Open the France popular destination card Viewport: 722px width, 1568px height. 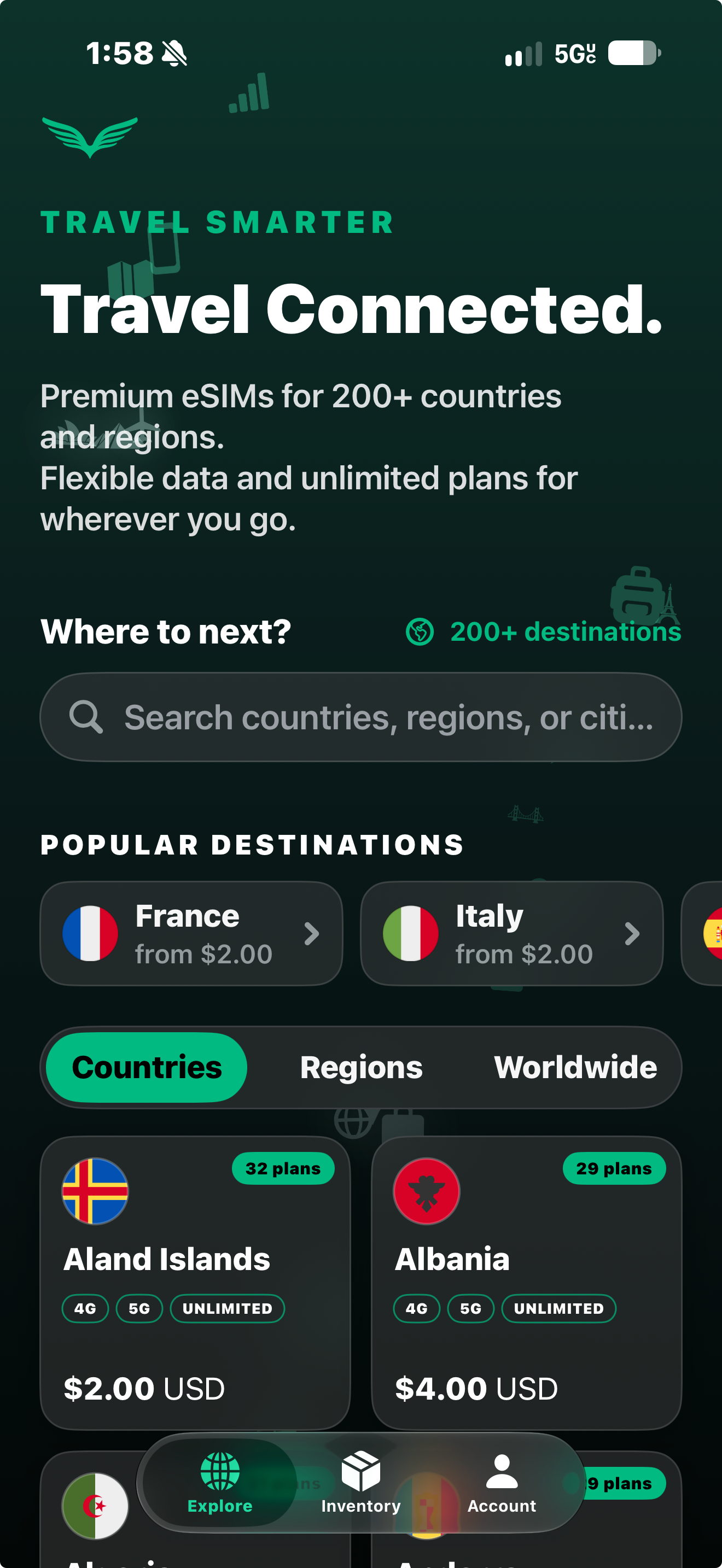191,933
